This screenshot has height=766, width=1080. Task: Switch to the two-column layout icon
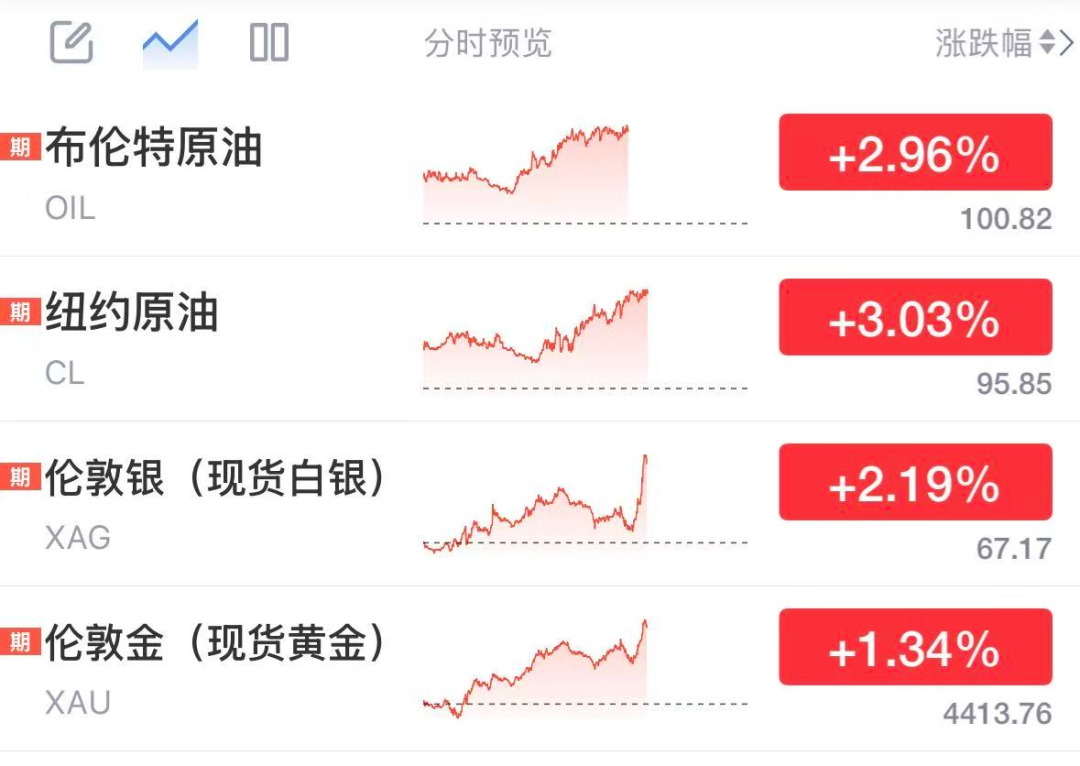click(269, 43)
